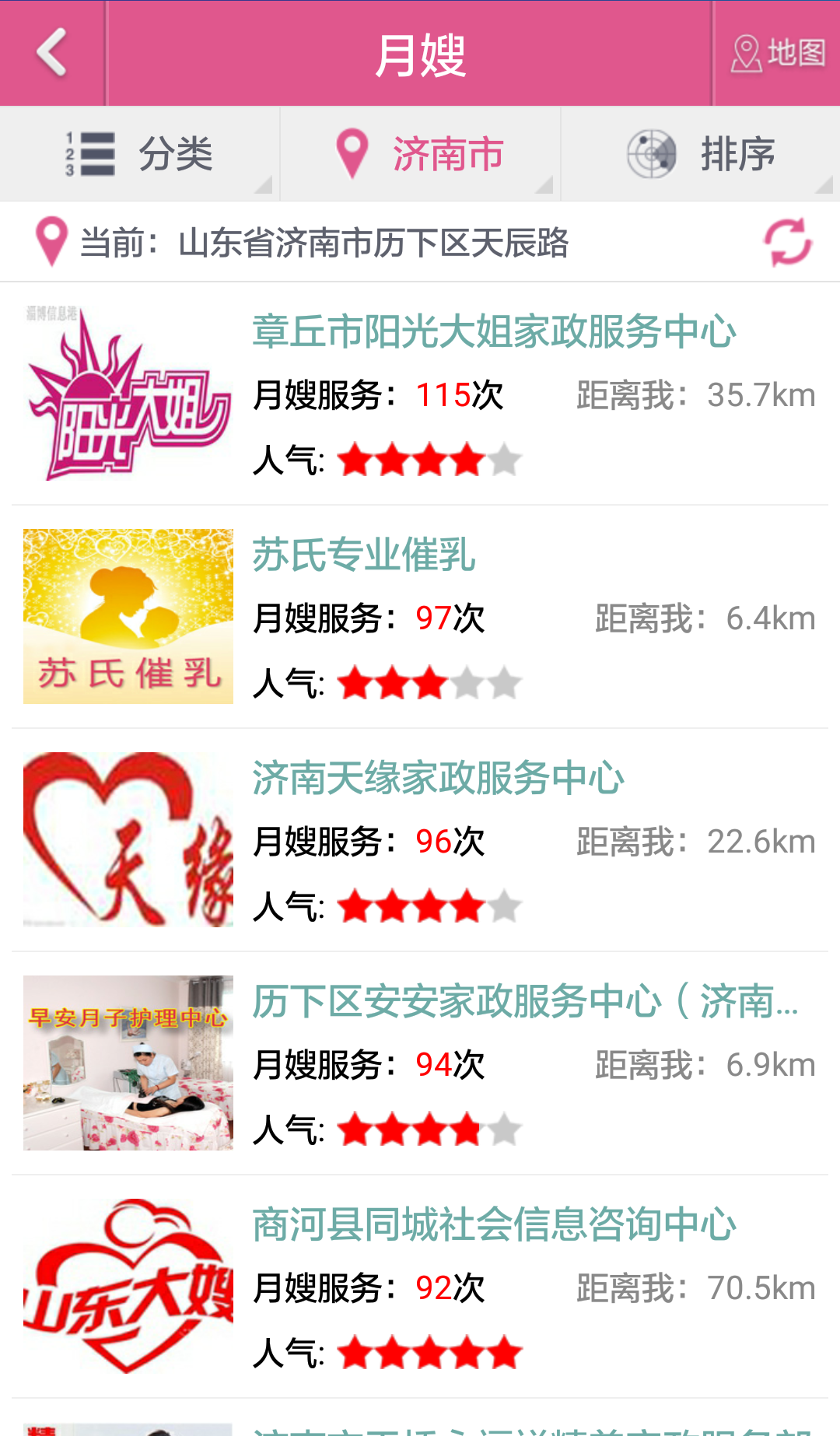Open the 地图 map view

click(777, 53)
